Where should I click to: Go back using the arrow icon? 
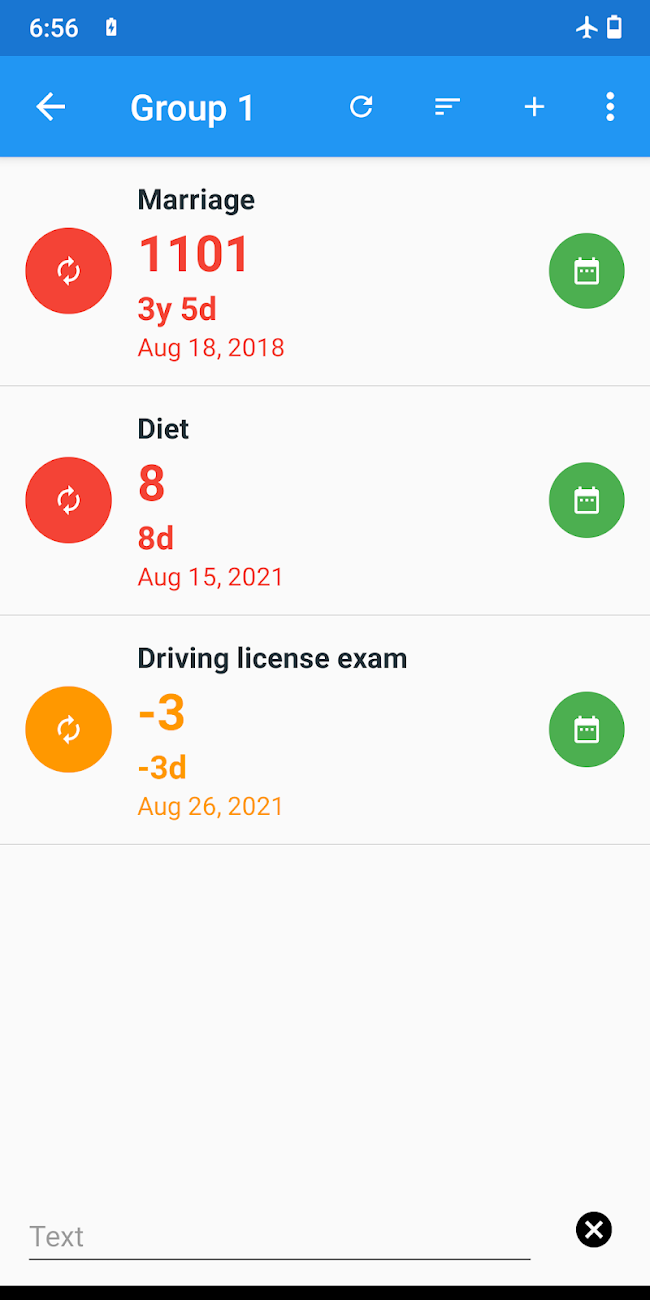[x=50, y=107]
